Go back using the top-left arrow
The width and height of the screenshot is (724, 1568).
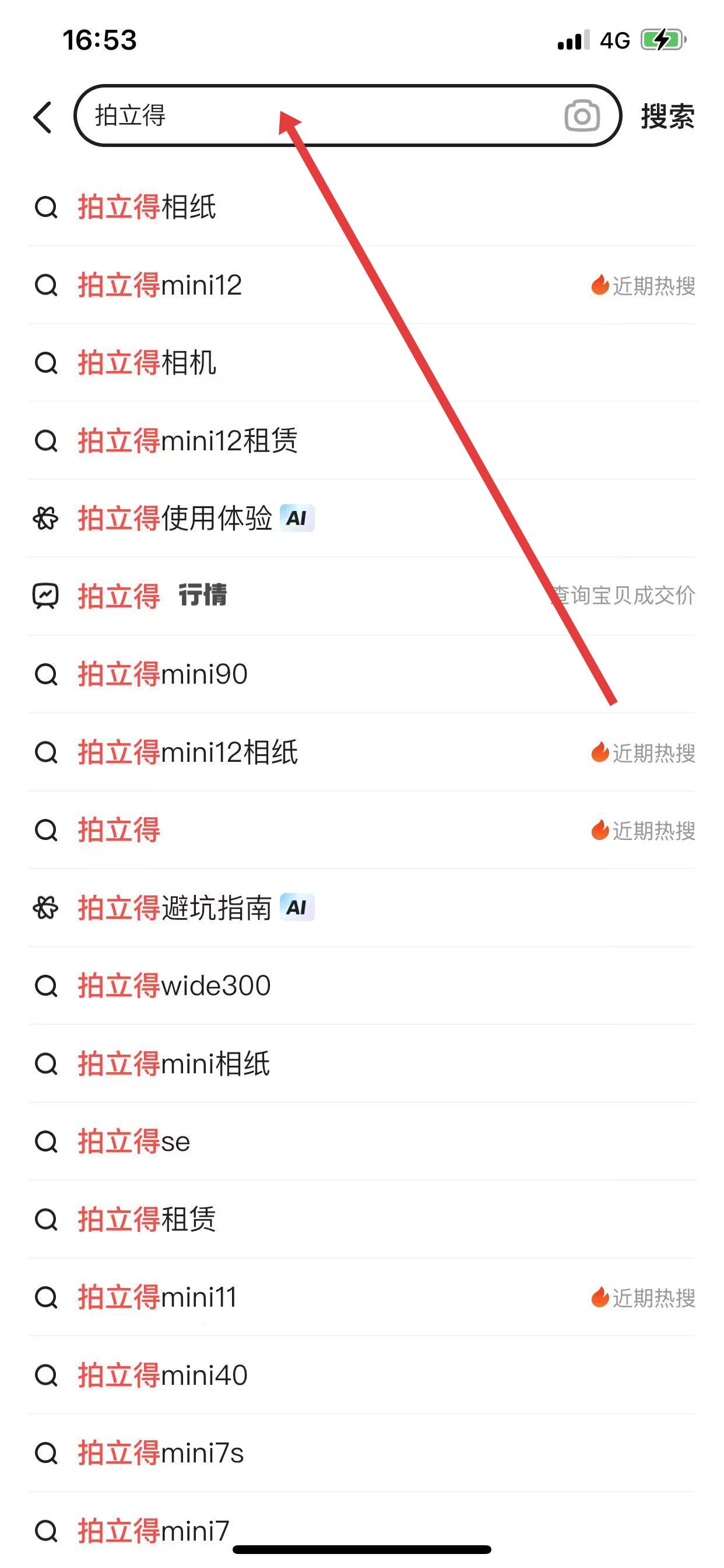click(x=43, y=117)
